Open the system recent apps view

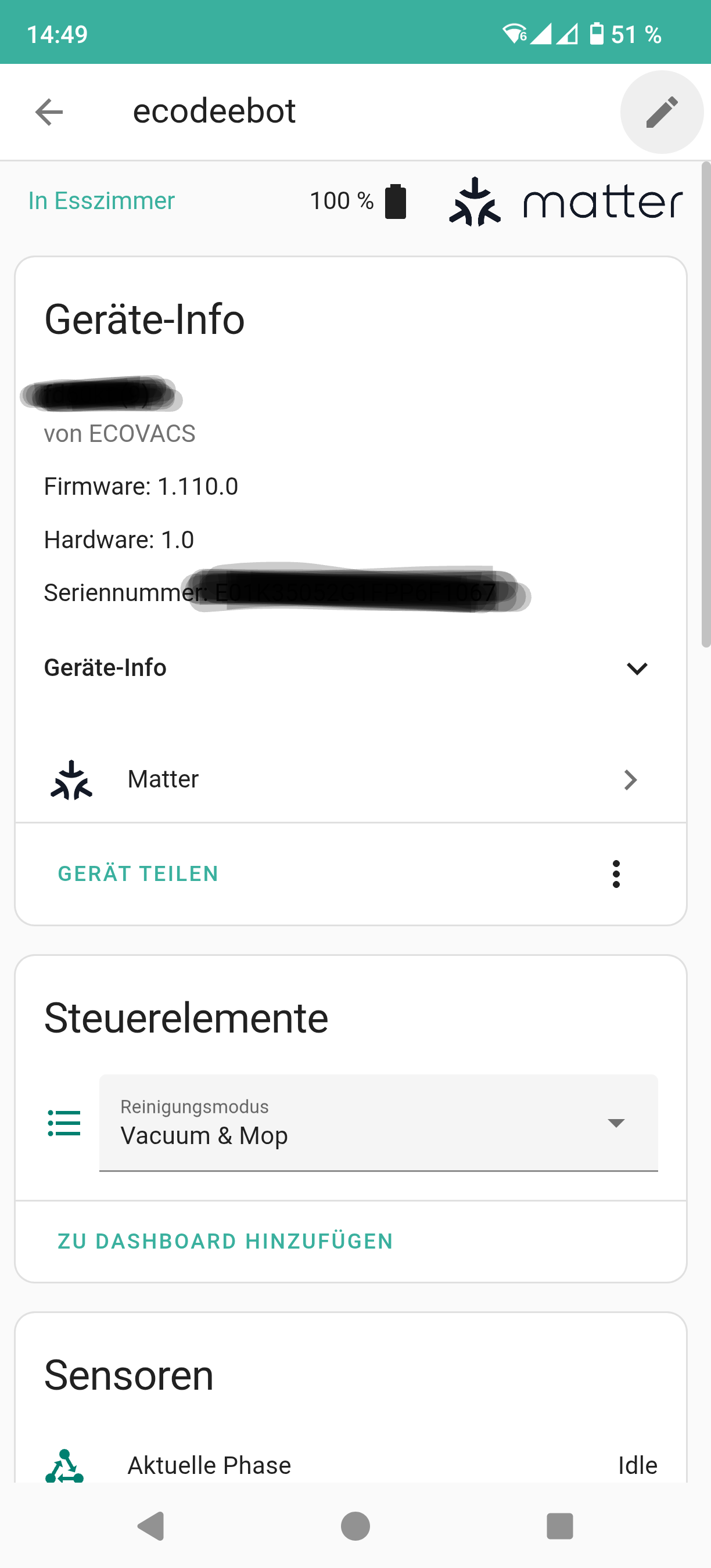559,1526
